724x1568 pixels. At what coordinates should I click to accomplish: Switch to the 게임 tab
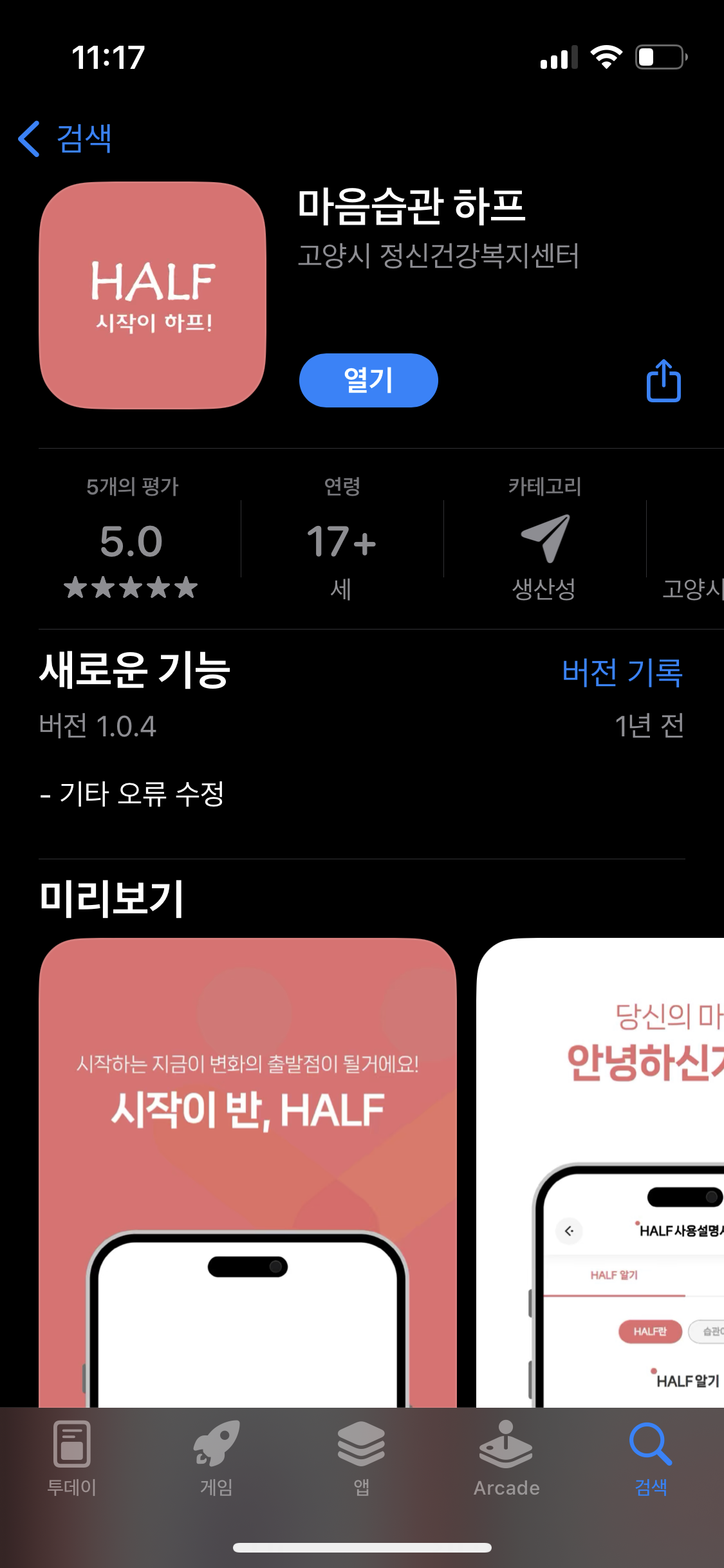pyautogui.click(x=217, y=1458)
